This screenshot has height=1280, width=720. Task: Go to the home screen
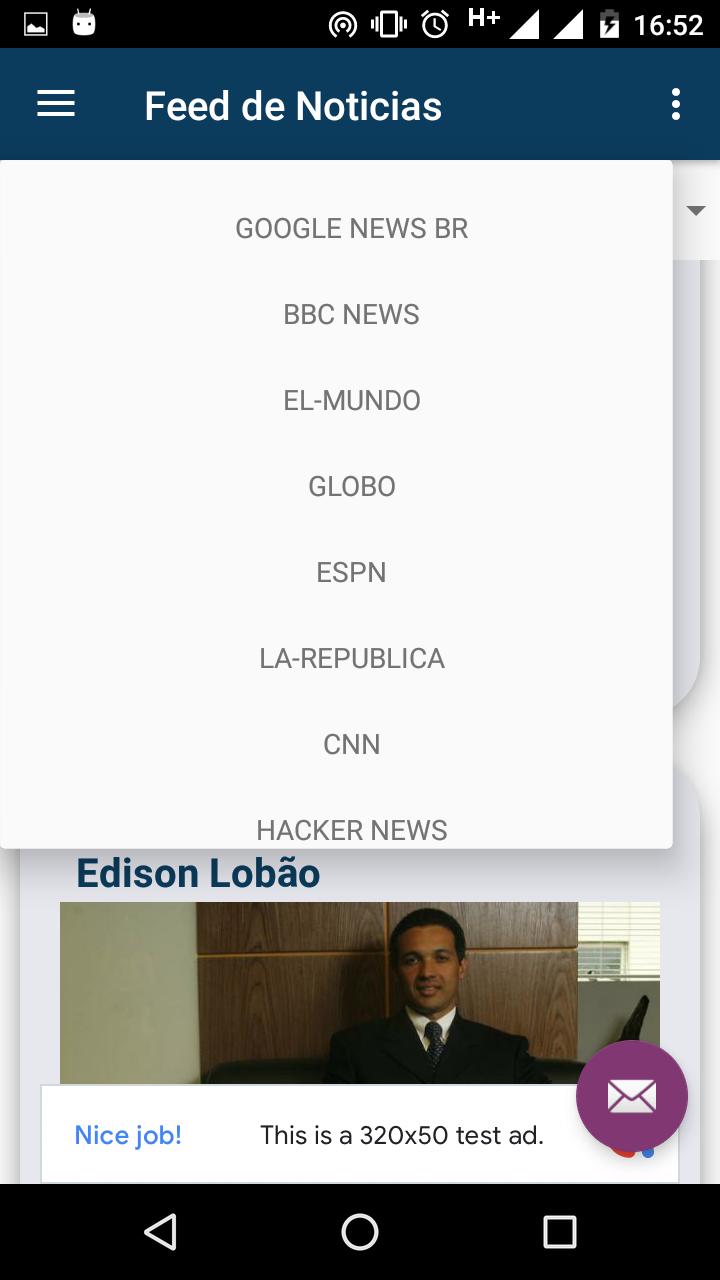[x=360, y=1232]
